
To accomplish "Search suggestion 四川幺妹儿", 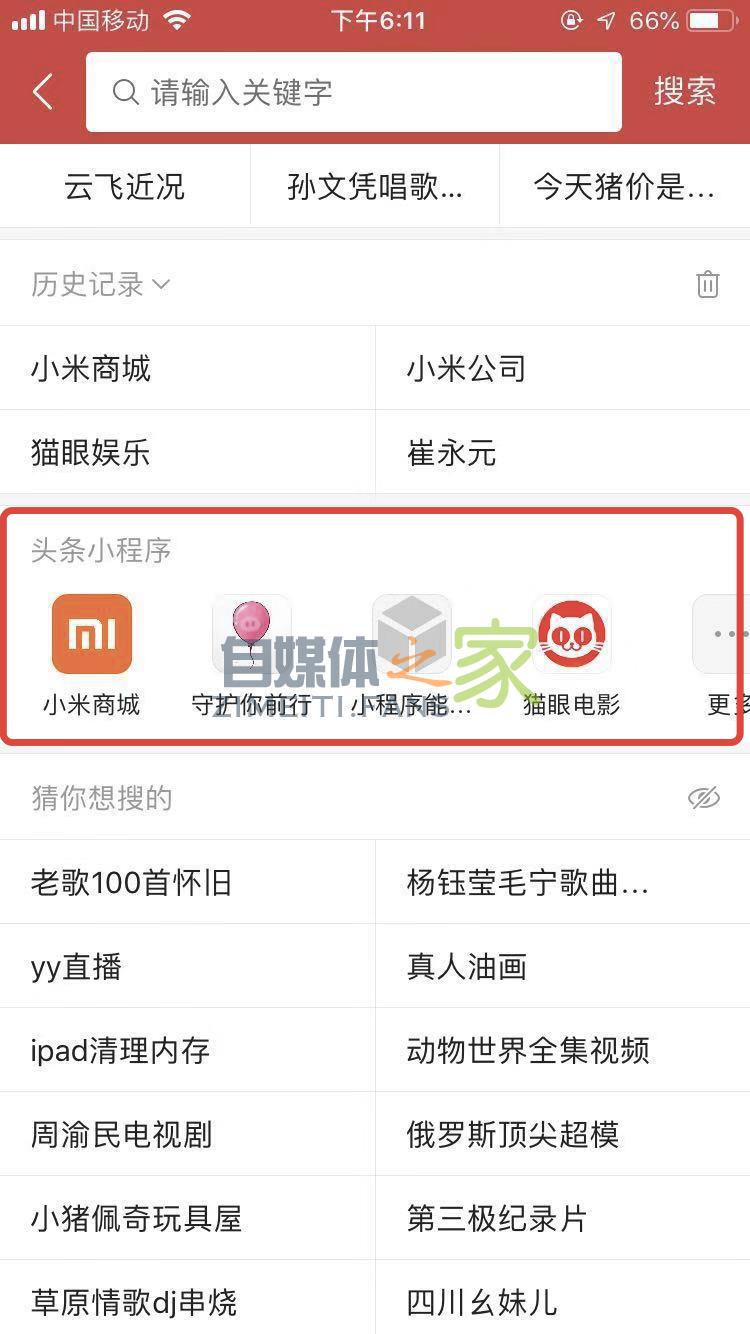I will pyautogui.click(x=482, y=1303).
